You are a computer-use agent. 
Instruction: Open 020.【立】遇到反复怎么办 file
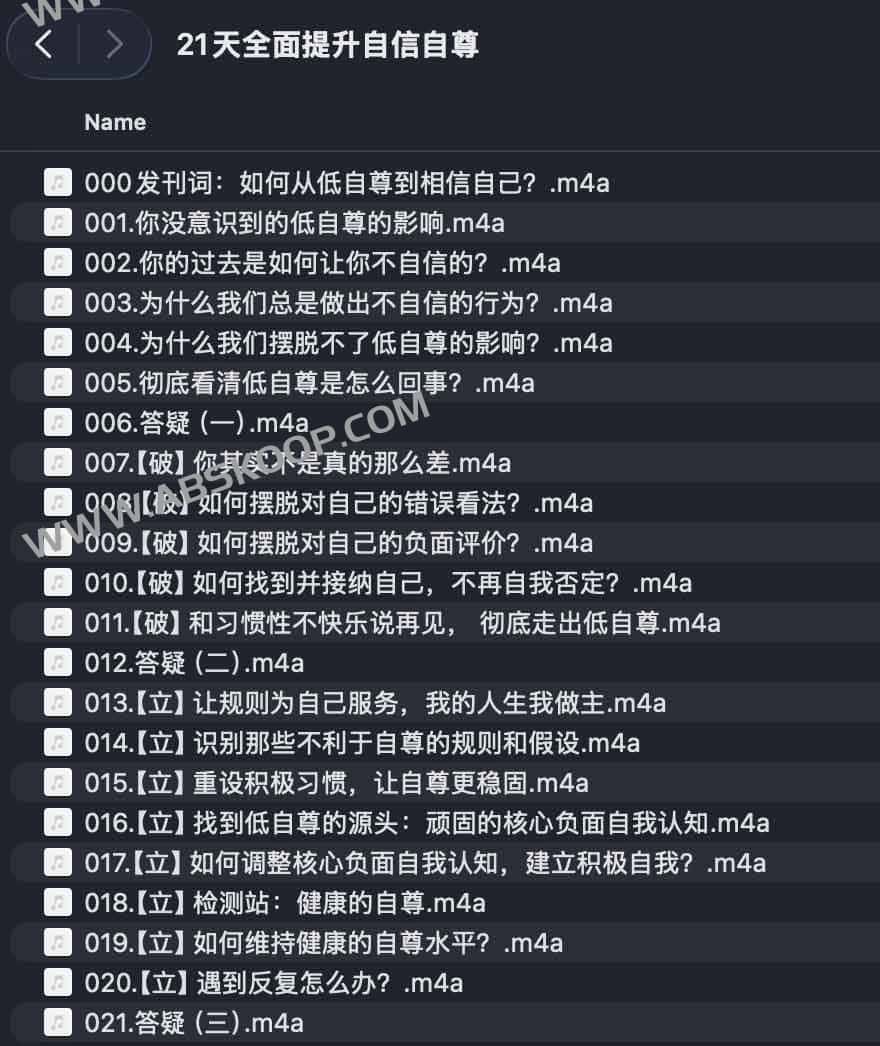pos(273,983)
